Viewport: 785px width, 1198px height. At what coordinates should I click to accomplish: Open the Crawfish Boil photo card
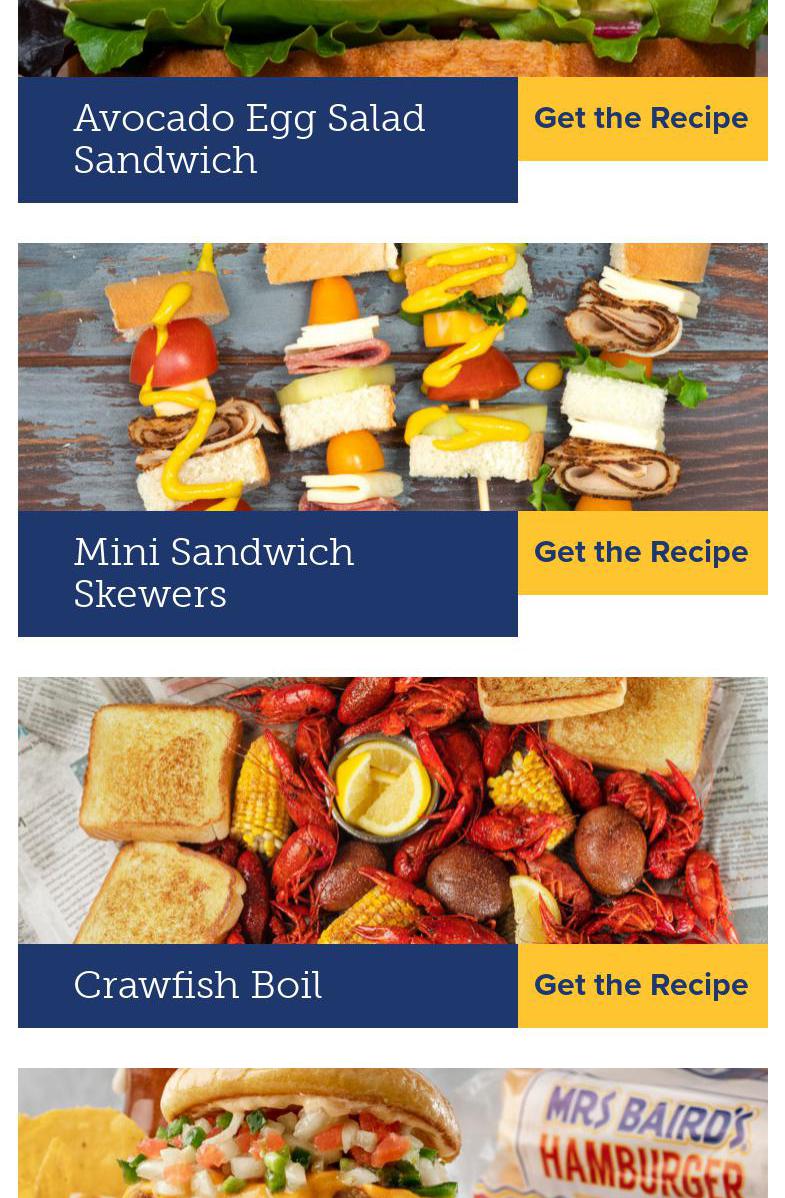click(x=392, y=811)
